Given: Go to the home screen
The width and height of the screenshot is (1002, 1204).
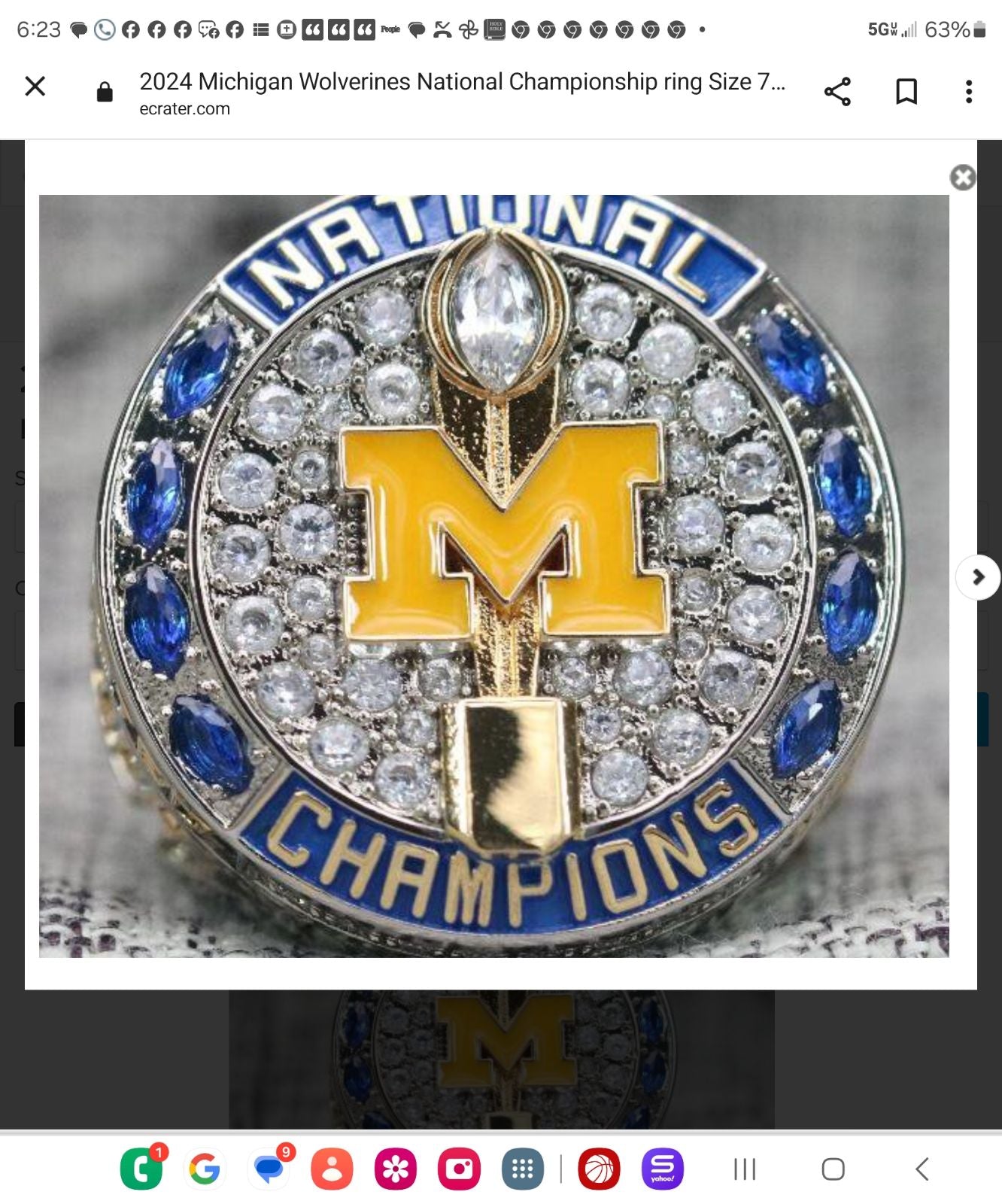Looking at the screenshot, I should point(833,1169).
